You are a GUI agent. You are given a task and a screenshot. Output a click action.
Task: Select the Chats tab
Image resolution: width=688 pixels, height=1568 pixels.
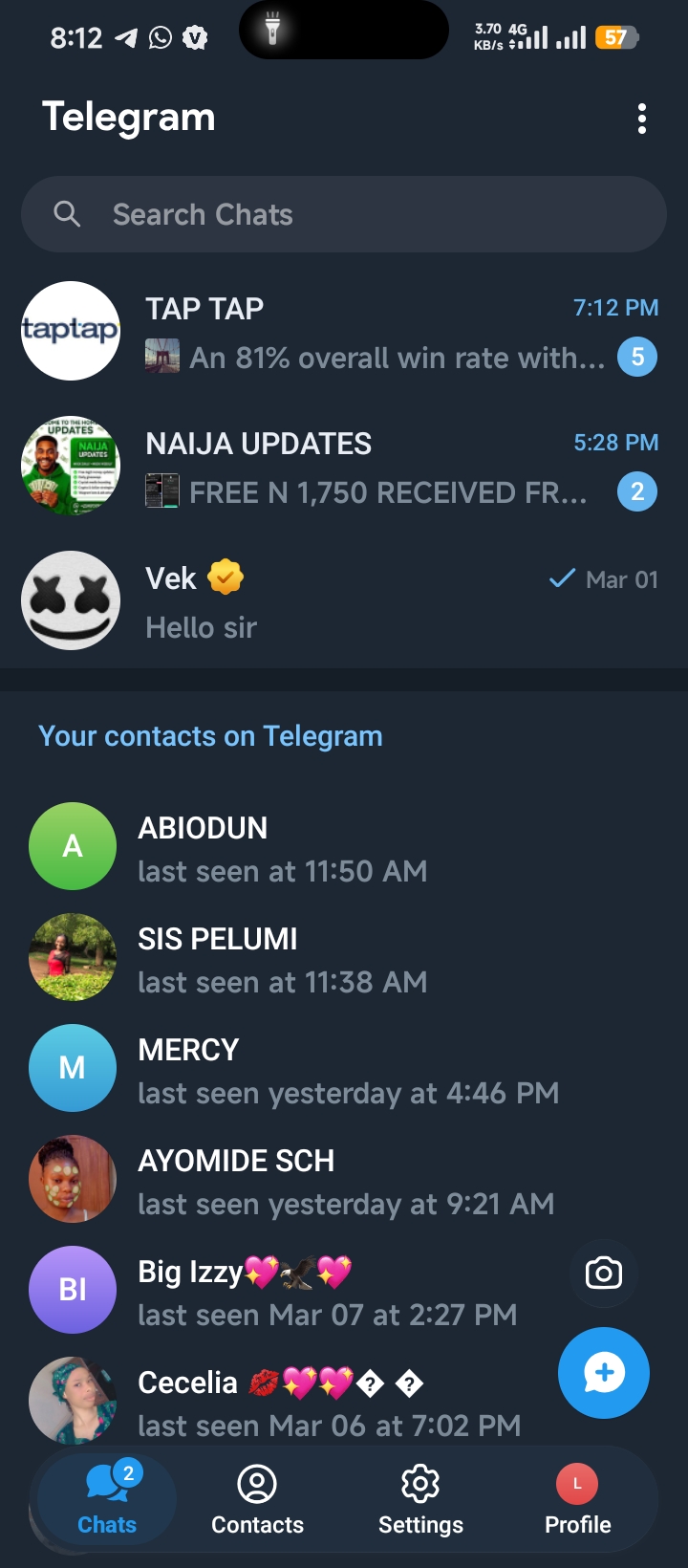click(x=107, y=1498)
